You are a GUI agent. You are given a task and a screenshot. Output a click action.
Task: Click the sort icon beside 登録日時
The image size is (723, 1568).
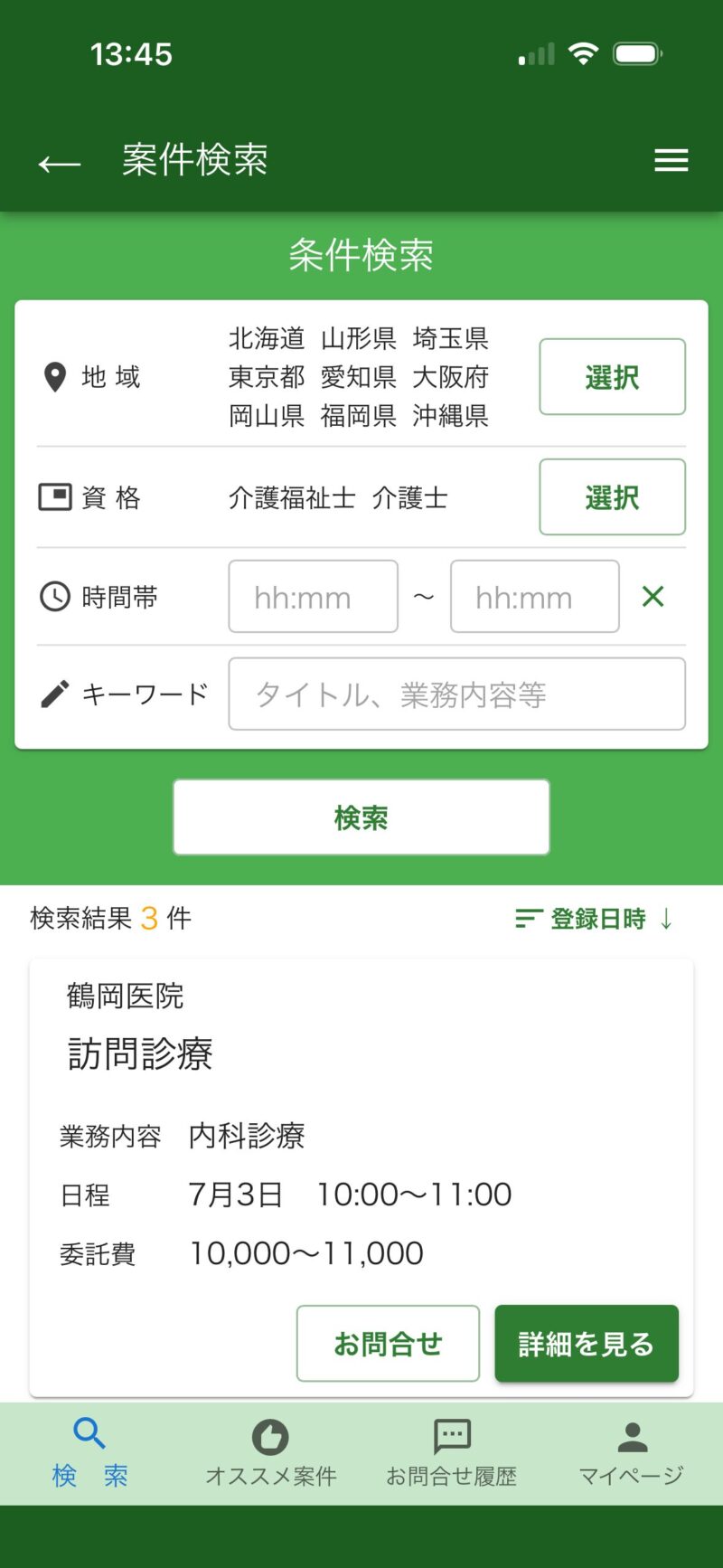pos(527,918)
